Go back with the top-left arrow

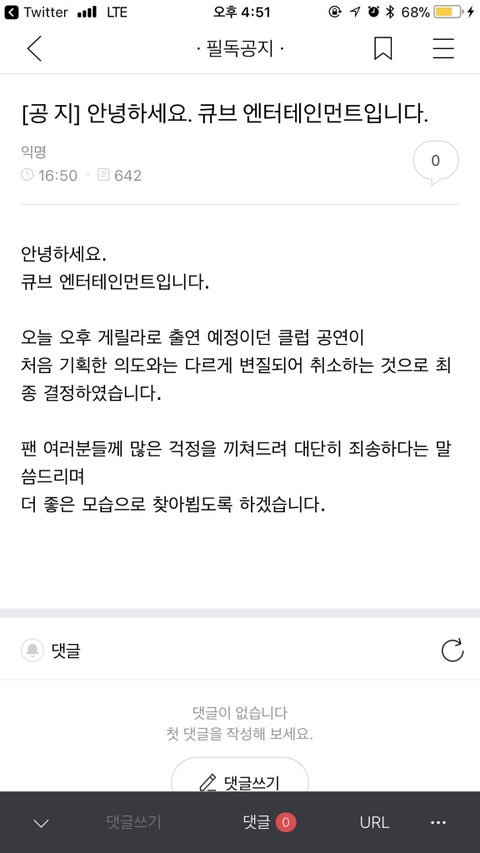[x=34, y=49]
